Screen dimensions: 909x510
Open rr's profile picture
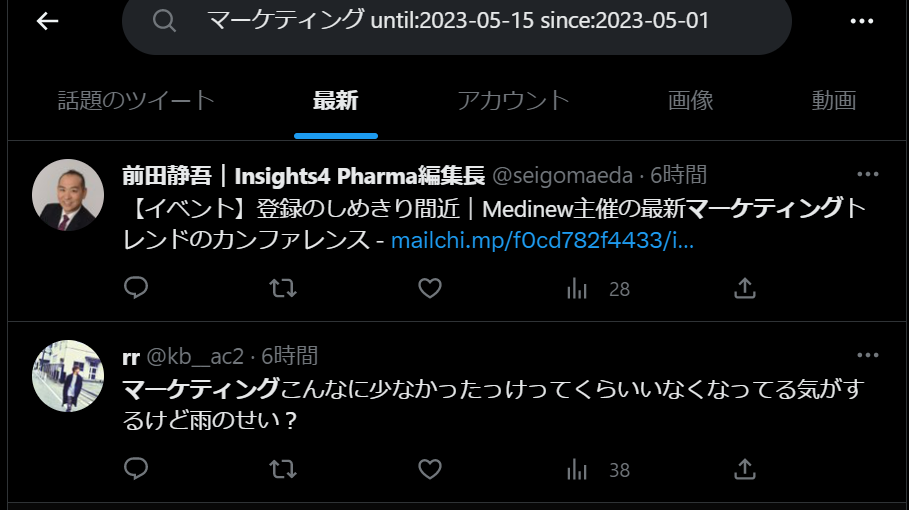pyautogui.click(x=68, y=375)
